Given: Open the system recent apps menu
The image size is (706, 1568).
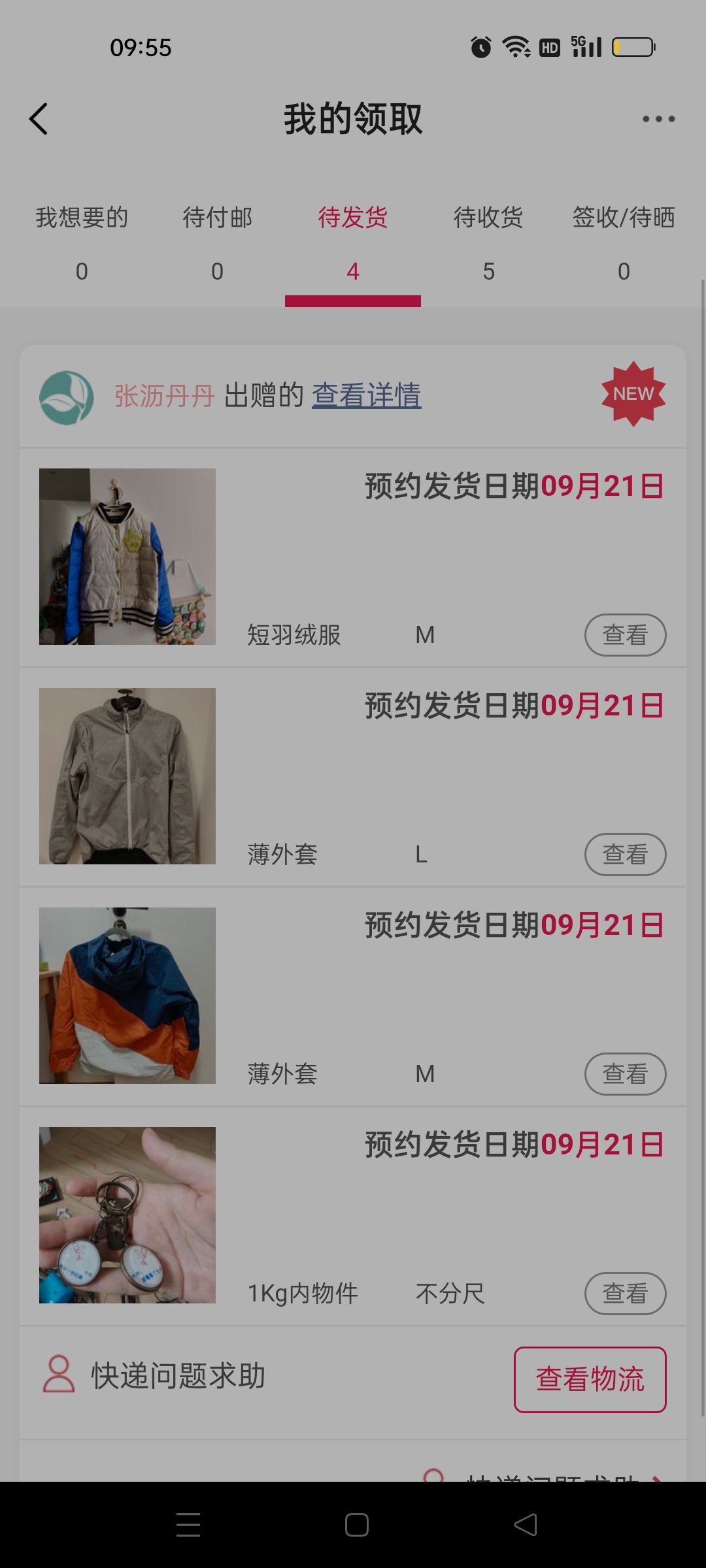Looking at the screenshot, I should 188,1525.
